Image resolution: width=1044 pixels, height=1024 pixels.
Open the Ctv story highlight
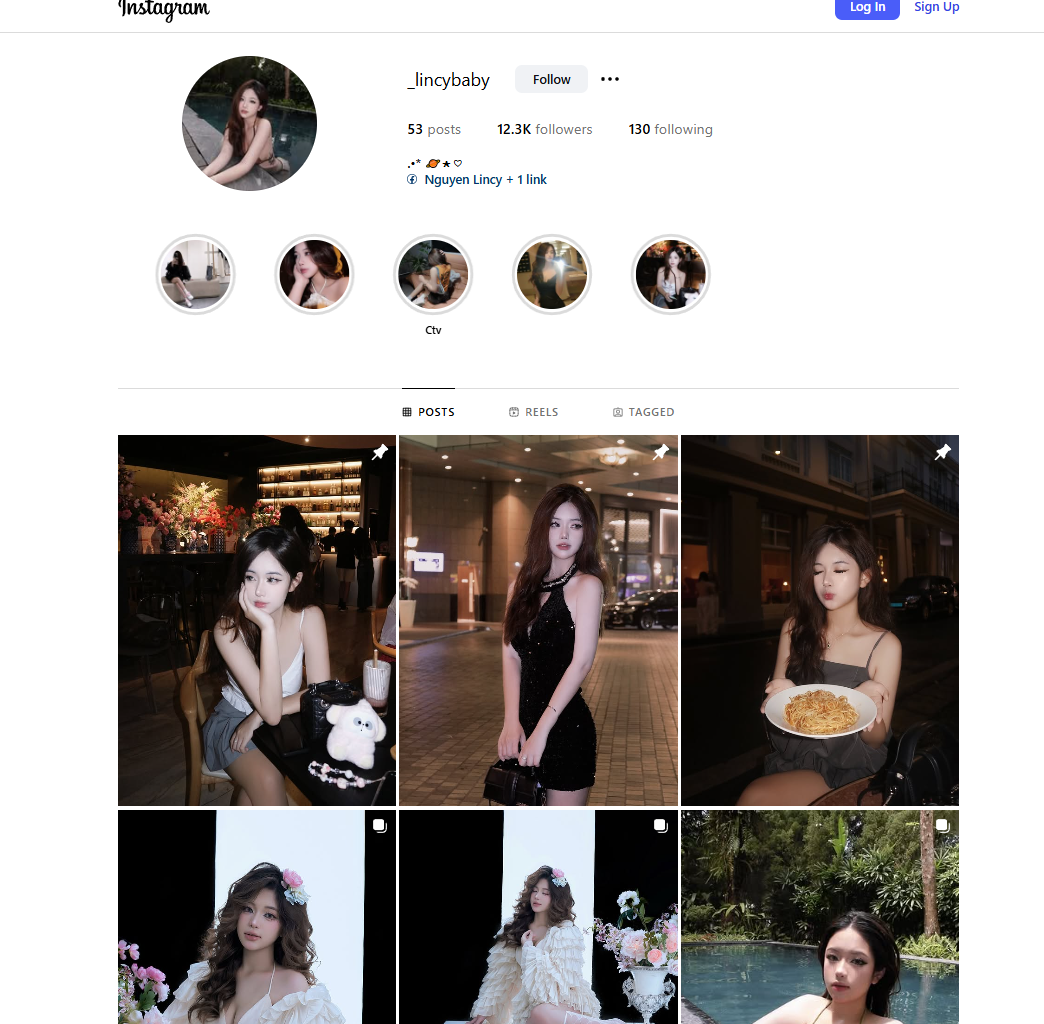[433, 274]
